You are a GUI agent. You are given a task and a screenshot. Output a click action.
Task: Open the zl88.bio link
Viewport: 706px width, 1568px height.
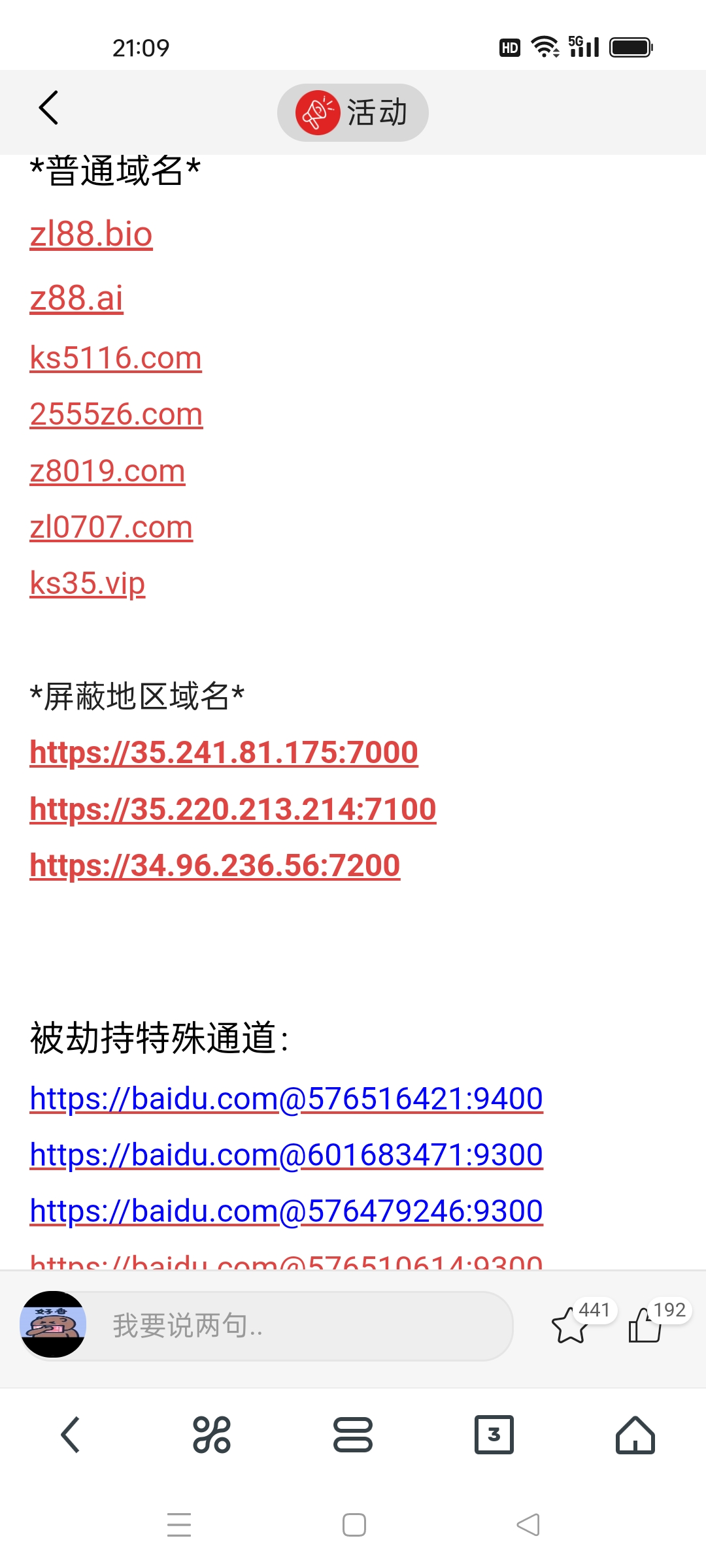click(x=92, y=235)
